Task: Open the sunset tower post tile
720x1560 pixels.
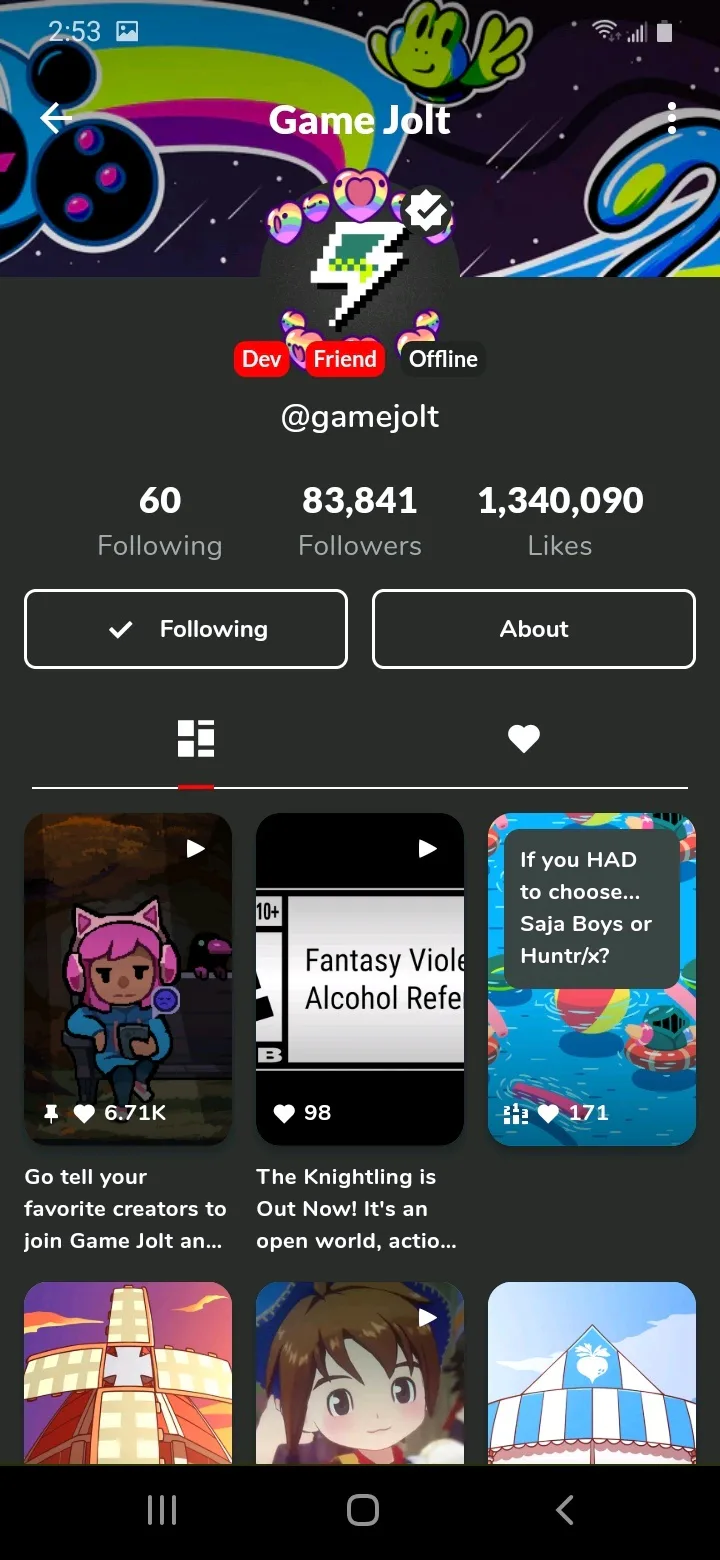Action: pyautogui.click(x=128, y=1373)
